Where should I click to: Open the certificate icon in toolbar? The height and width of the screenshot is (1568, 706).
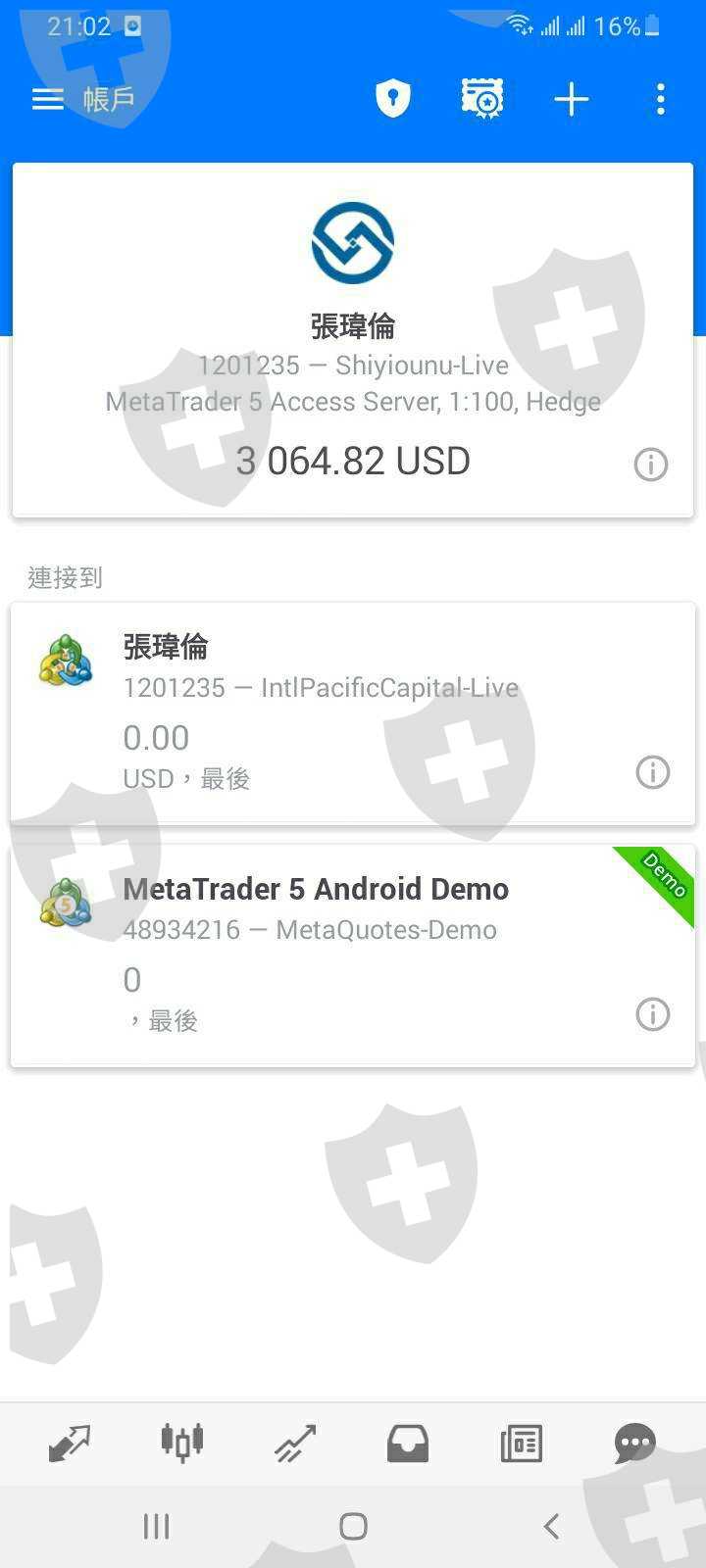[x=482, y=99]
